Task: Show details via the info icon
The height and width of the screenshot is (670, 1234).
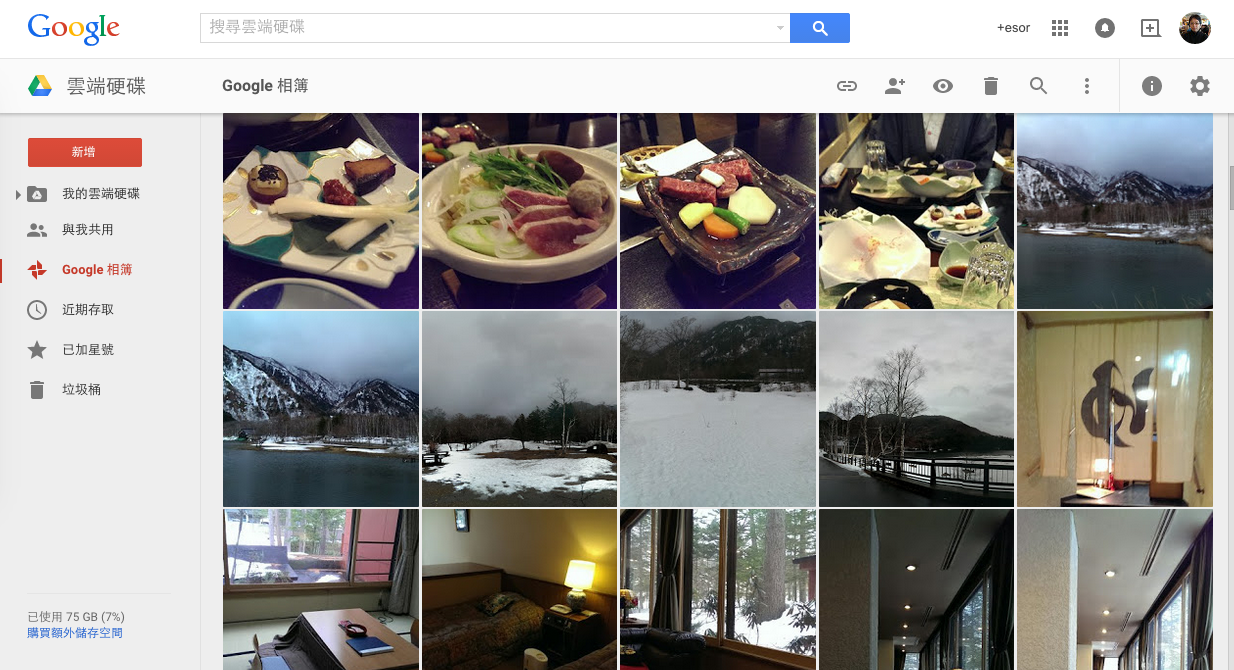Action: (1151, 86)
